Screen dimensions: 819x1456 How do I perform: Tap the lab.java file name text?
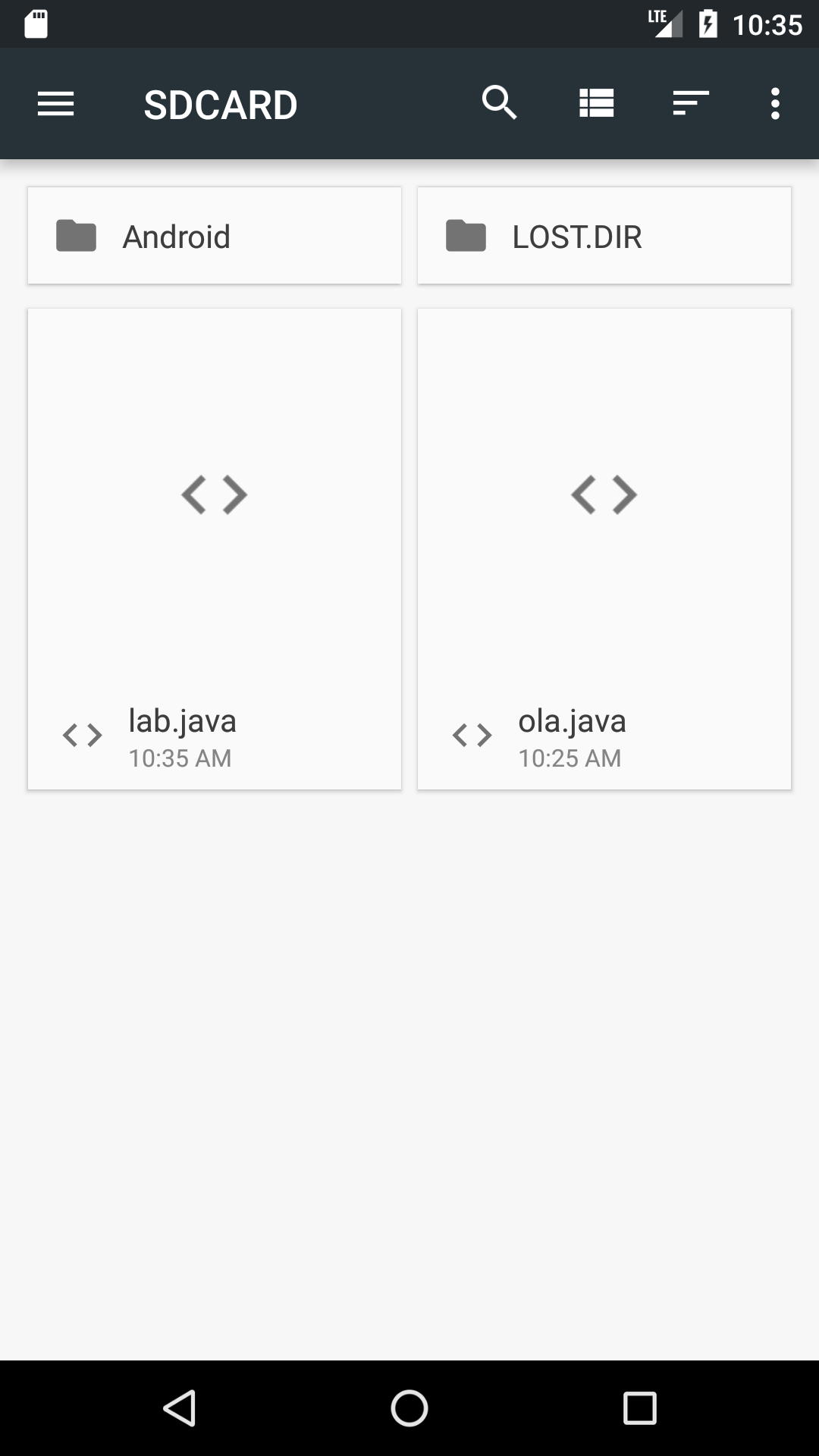pyautogui.click(x=182, y=721)
